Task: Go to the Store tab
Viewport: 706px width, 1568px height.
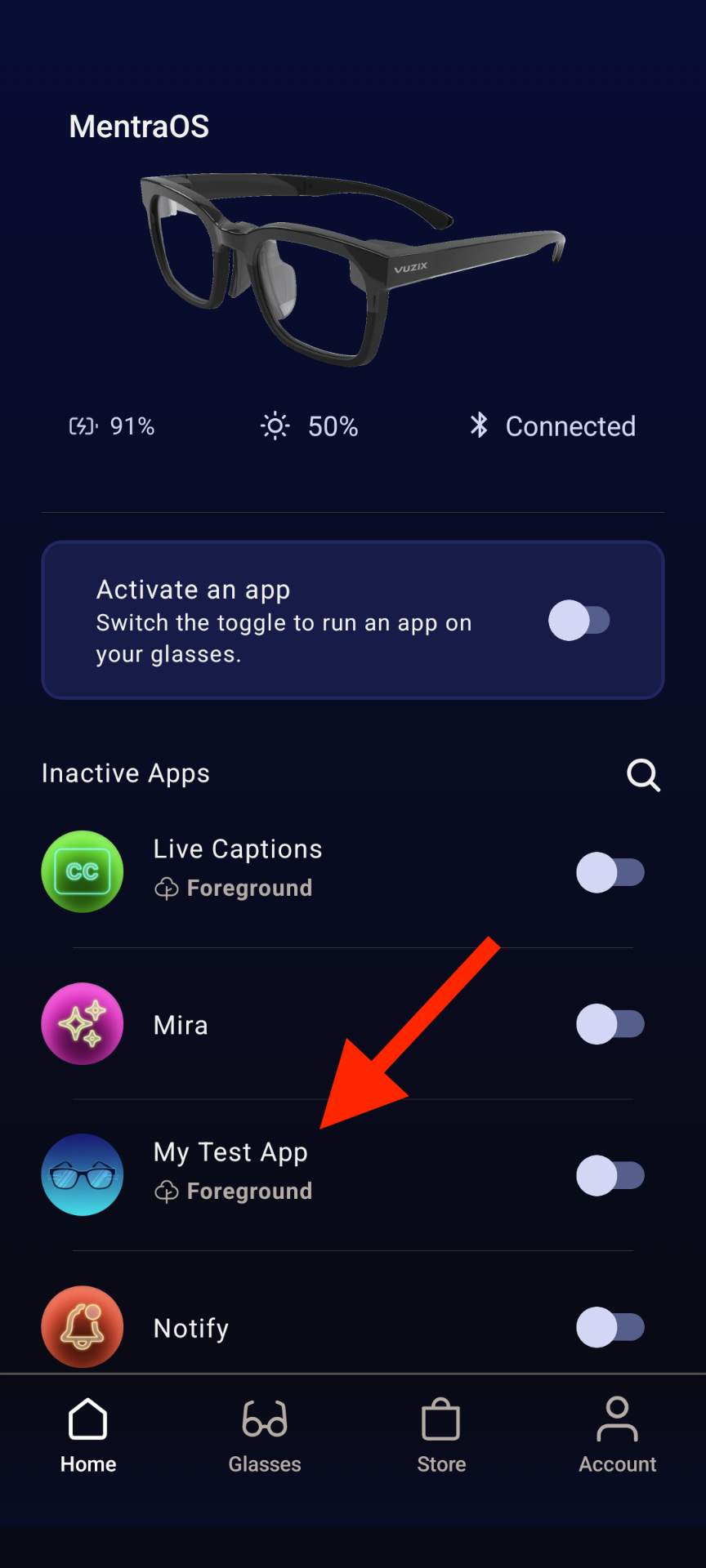Action: (441, 1435)
